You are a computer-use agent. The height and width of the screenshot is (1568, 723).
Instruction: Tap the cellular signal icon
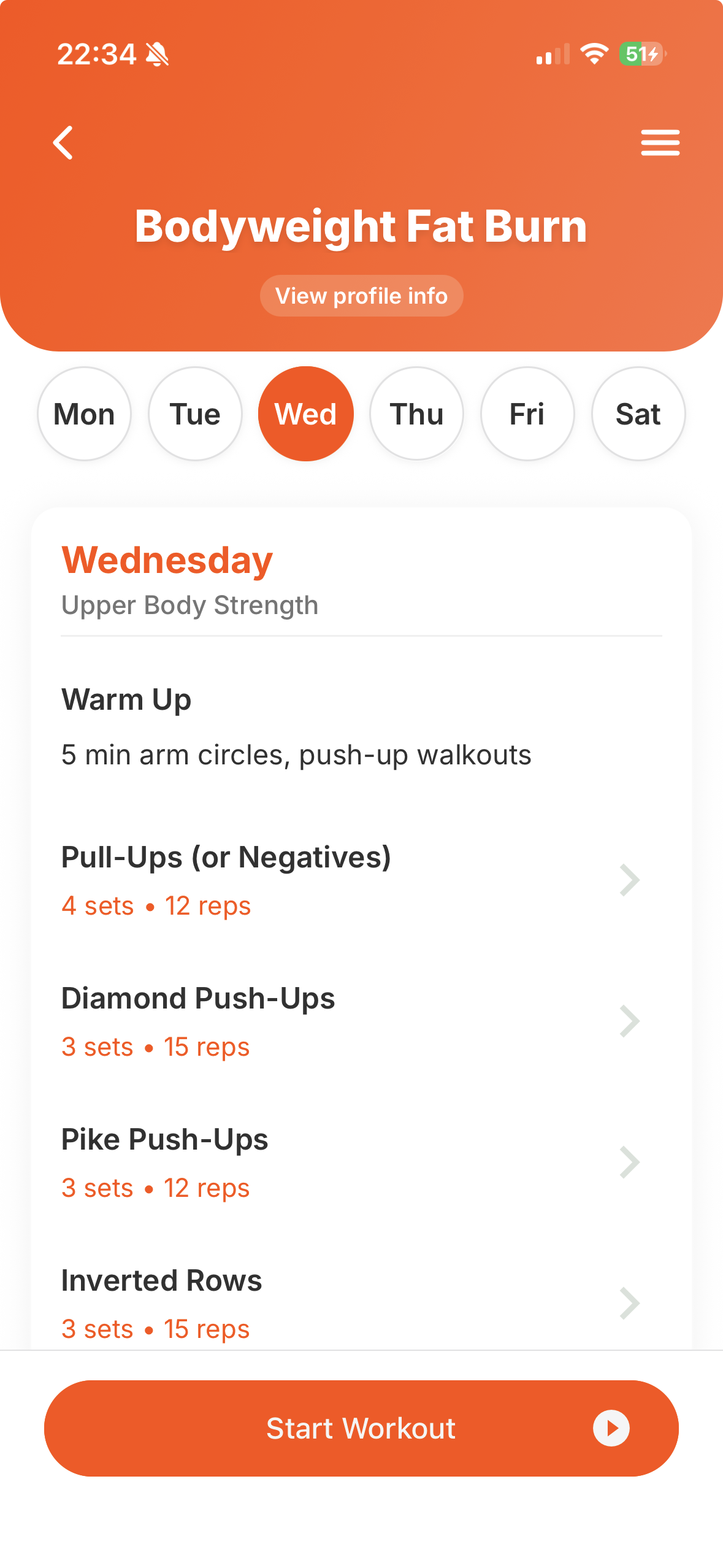(550, 54)
